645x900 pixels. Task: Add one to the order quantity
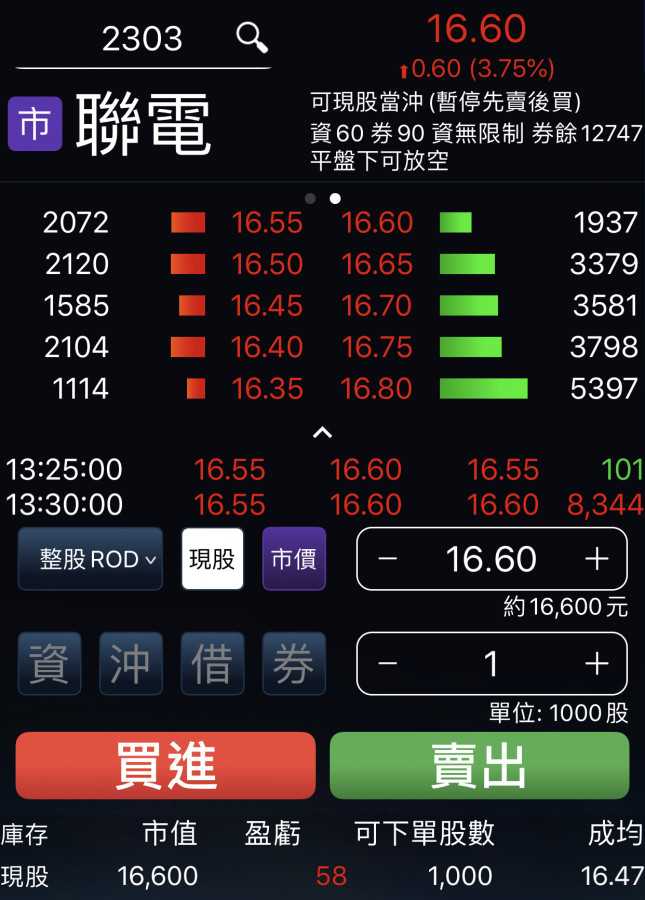[596, 664]
